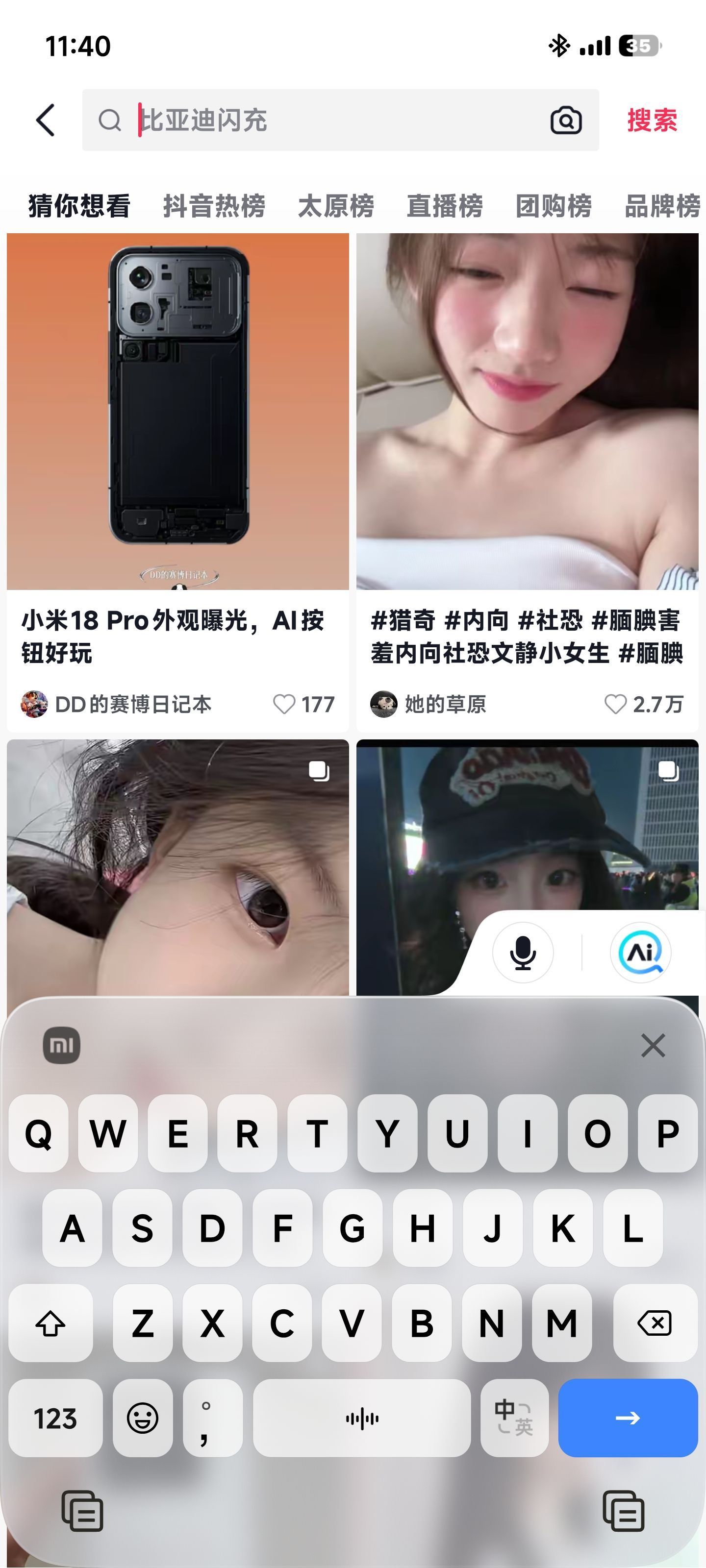Switch to the 抖音热榜 tab
The width and height of the screenshot is (706, 1568).
(x=214, y=206)
